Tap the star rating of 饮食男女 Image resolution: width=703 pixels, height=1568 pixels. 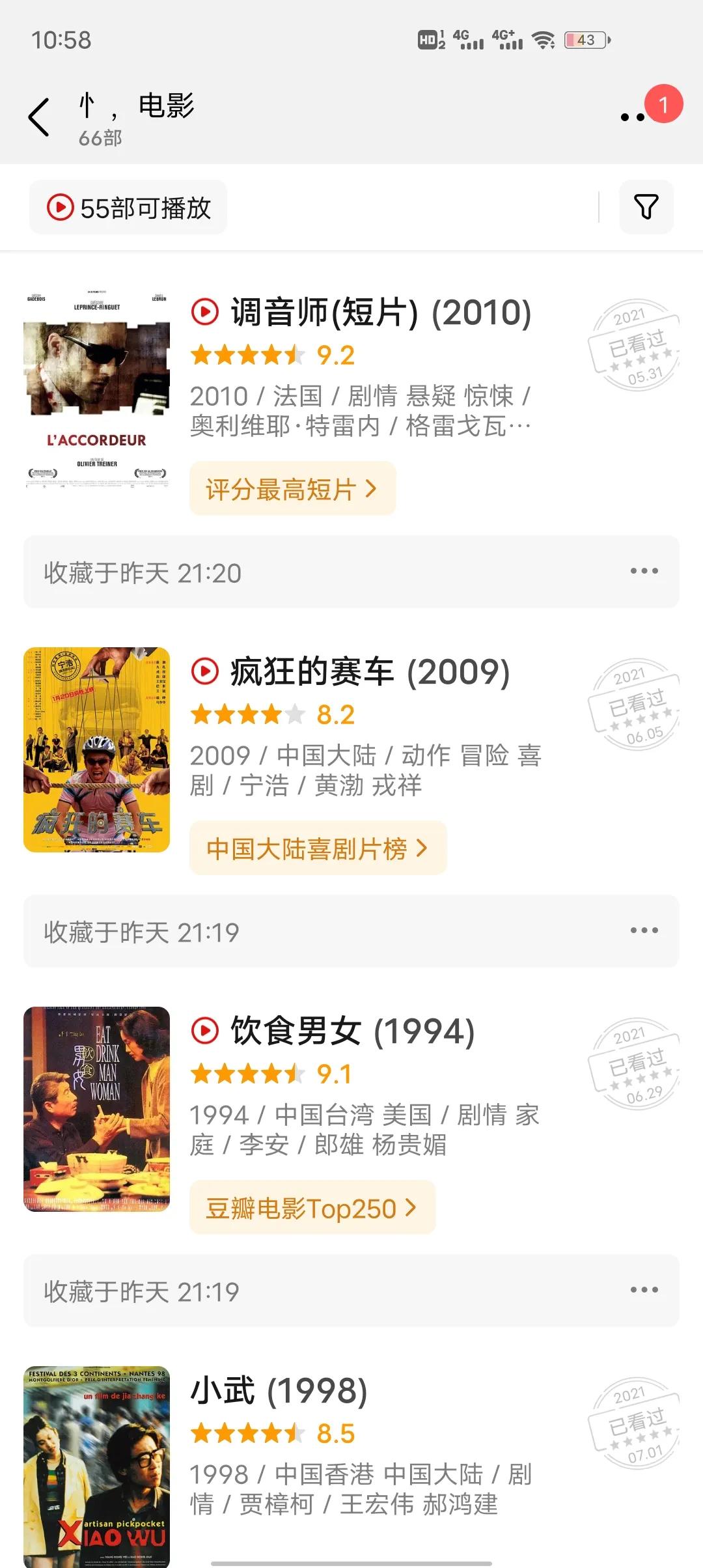(247, 1074)
